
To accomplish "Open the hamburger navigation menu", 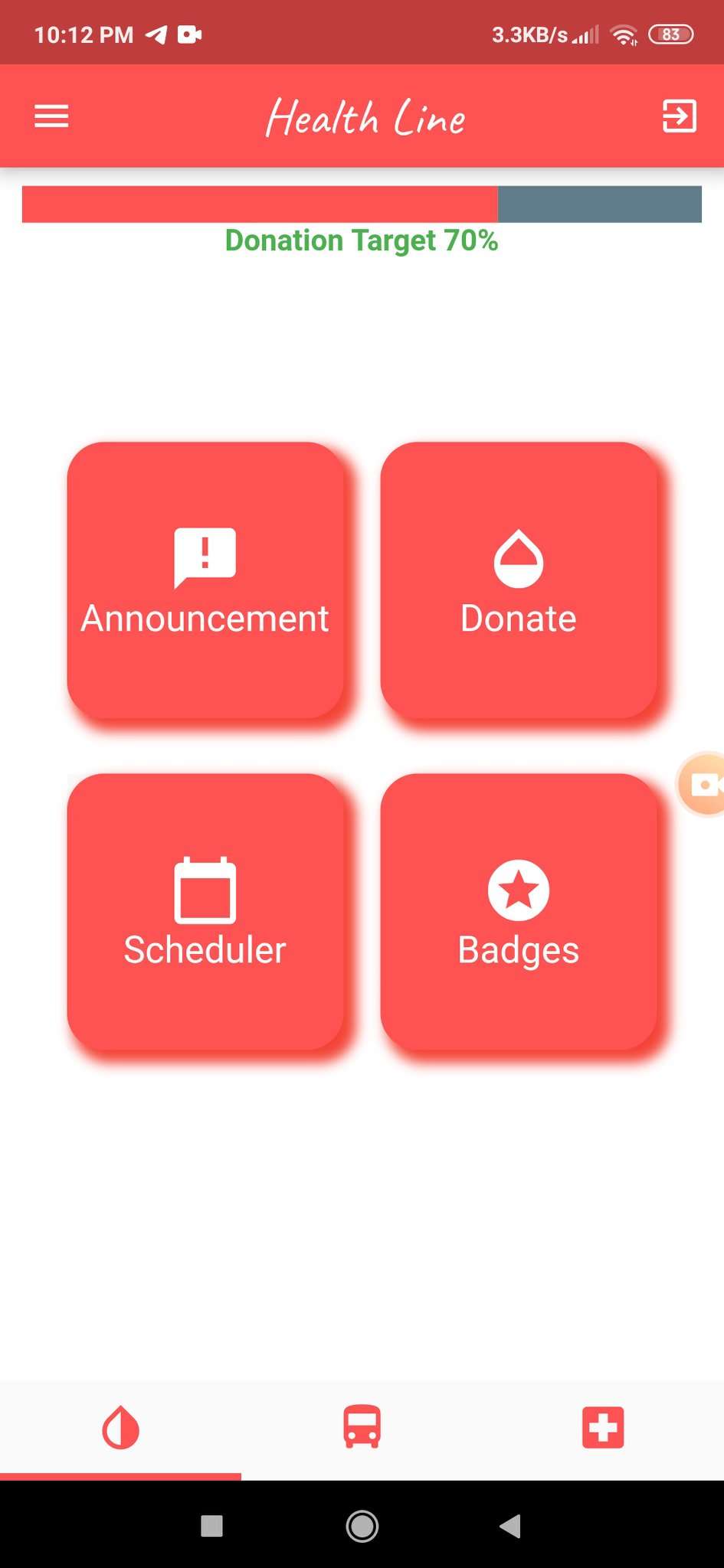I will click(x=51, y=116).
